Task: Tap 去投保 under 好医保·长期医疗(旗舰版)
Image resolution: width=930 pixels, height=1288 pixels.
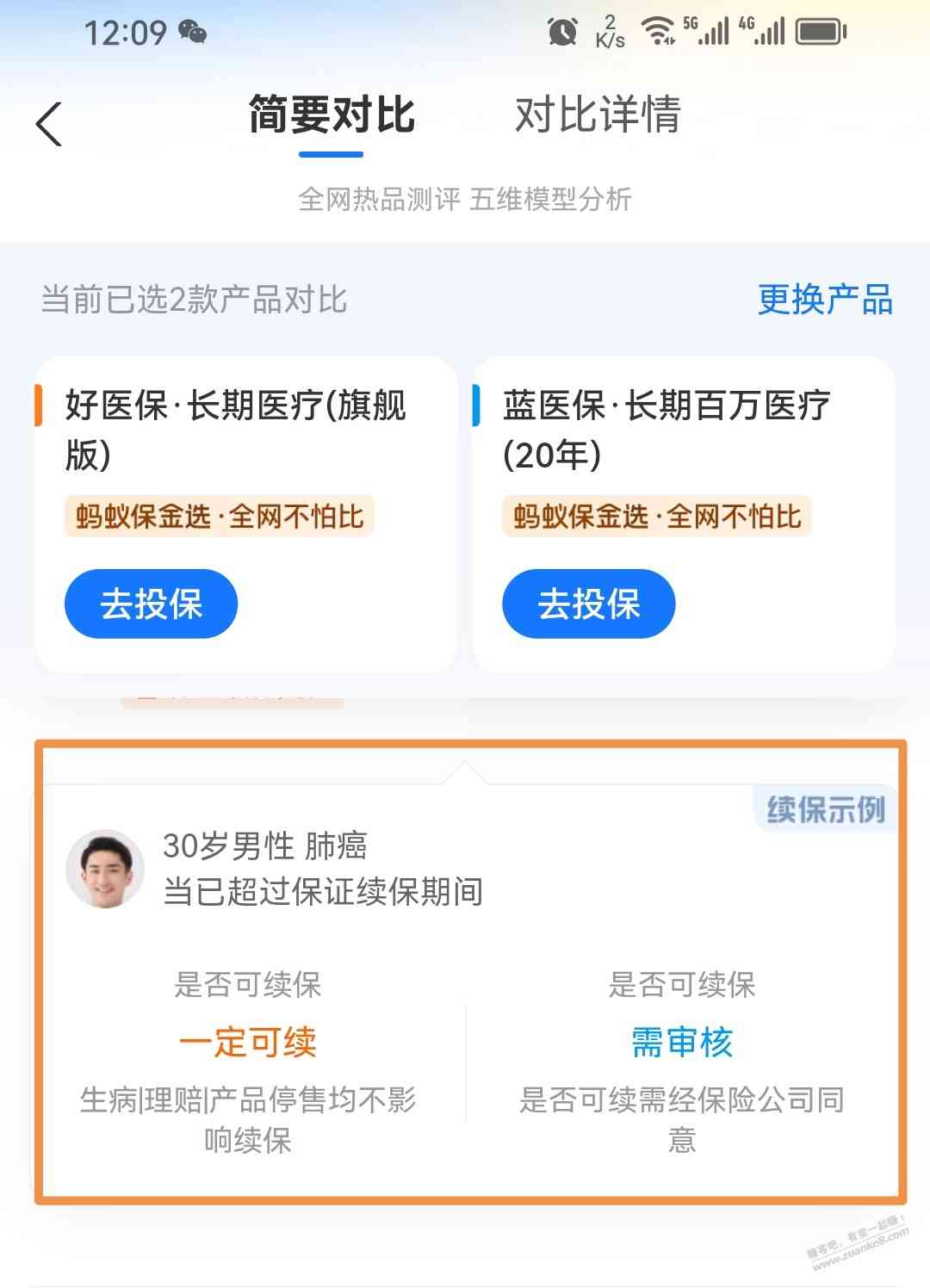Action: coord(151,604)
